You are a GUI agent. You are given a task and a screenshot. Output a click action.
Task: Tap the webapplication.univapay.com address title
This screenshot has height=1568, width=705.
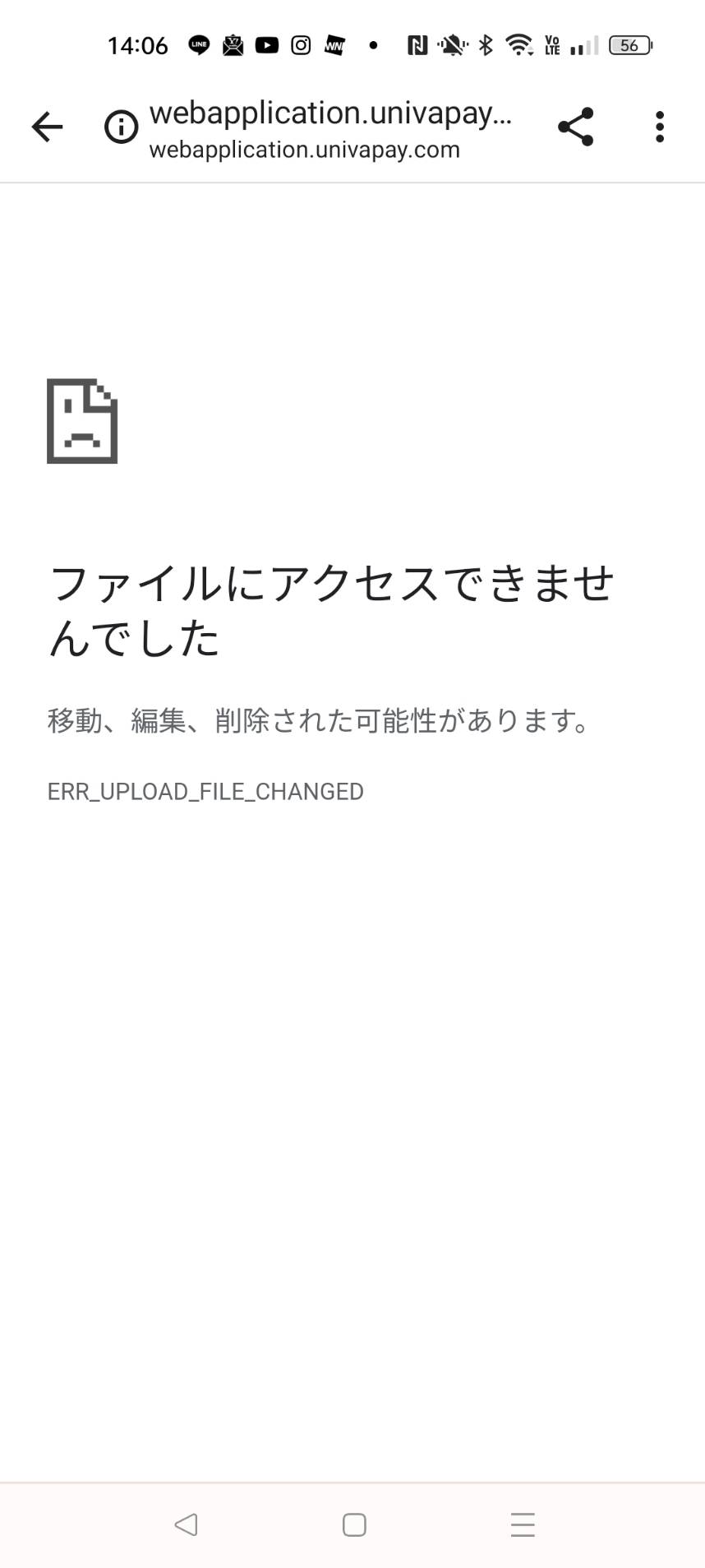pyautogui.click(x=330, y=113)
